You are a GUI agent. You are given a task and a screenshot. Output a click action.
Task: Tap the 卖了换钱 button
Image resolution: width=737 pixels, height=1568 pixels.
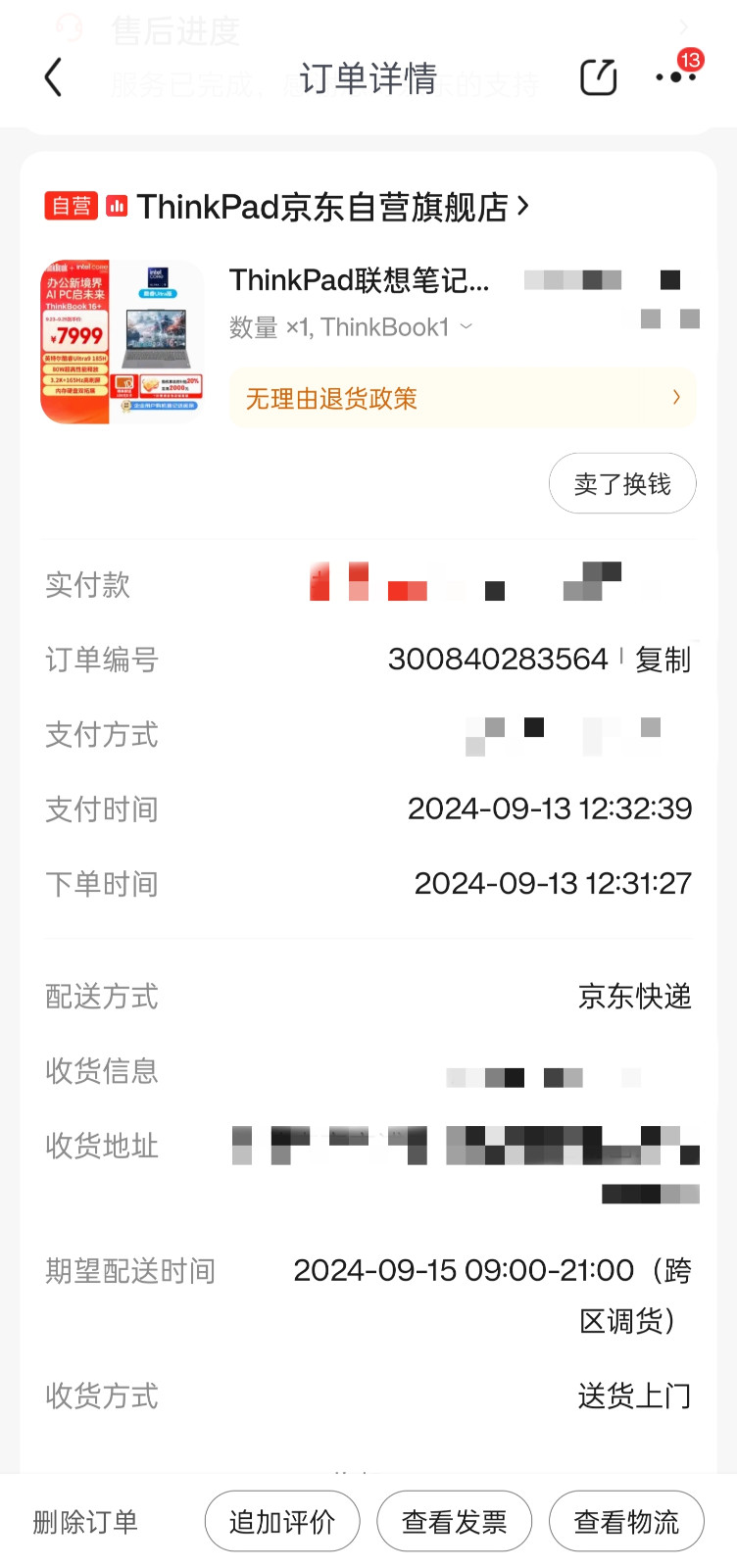tap(622, 483)
